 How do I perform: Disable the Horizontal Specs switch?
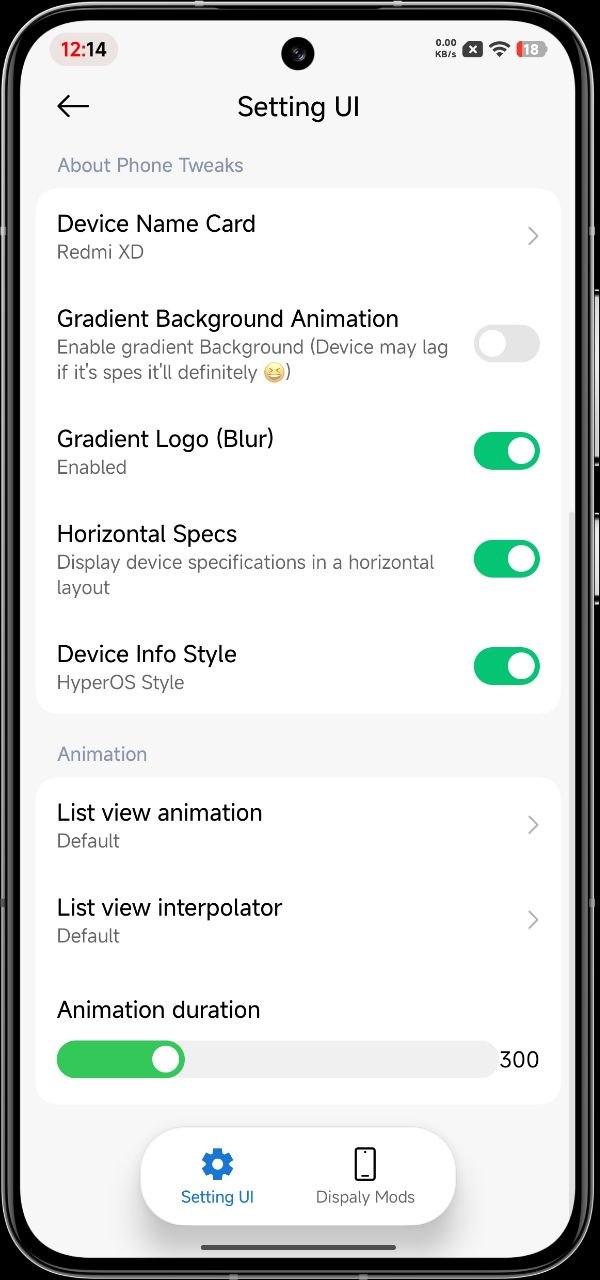click(x=506, y=559)
